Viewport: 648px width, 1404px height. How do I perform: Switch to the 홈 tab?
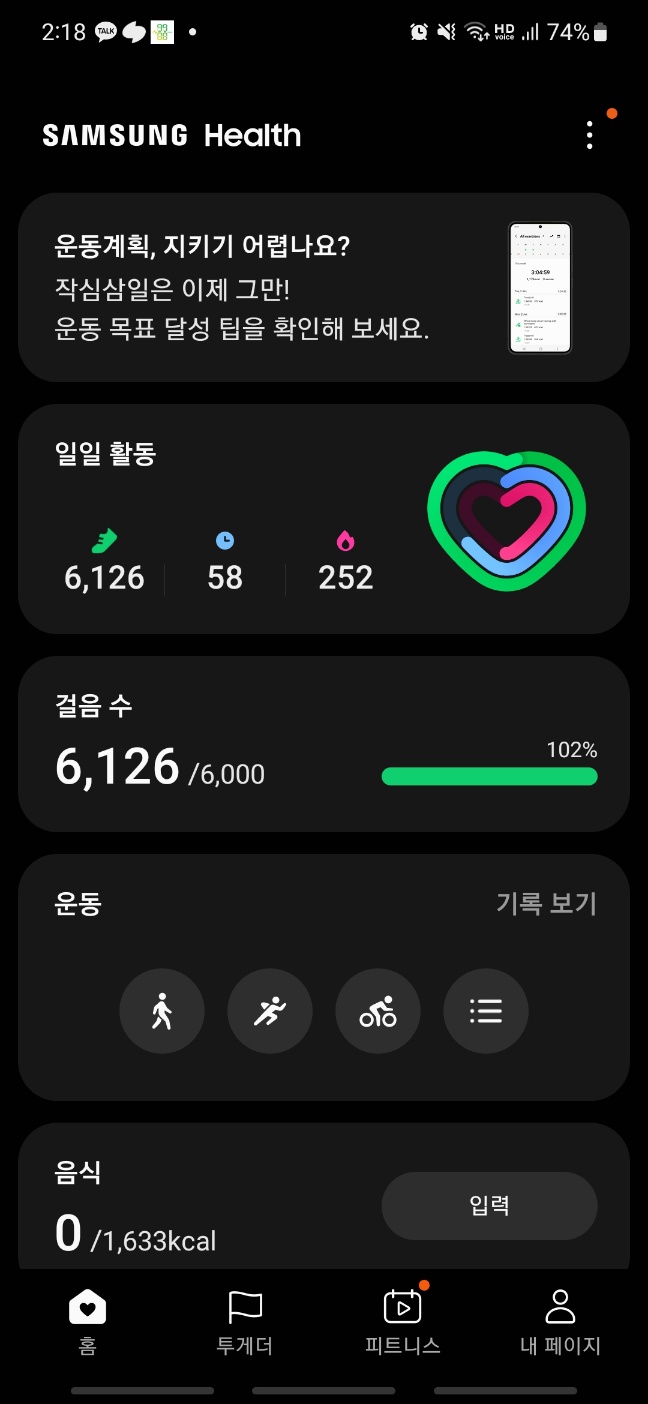click(87, 1321)
